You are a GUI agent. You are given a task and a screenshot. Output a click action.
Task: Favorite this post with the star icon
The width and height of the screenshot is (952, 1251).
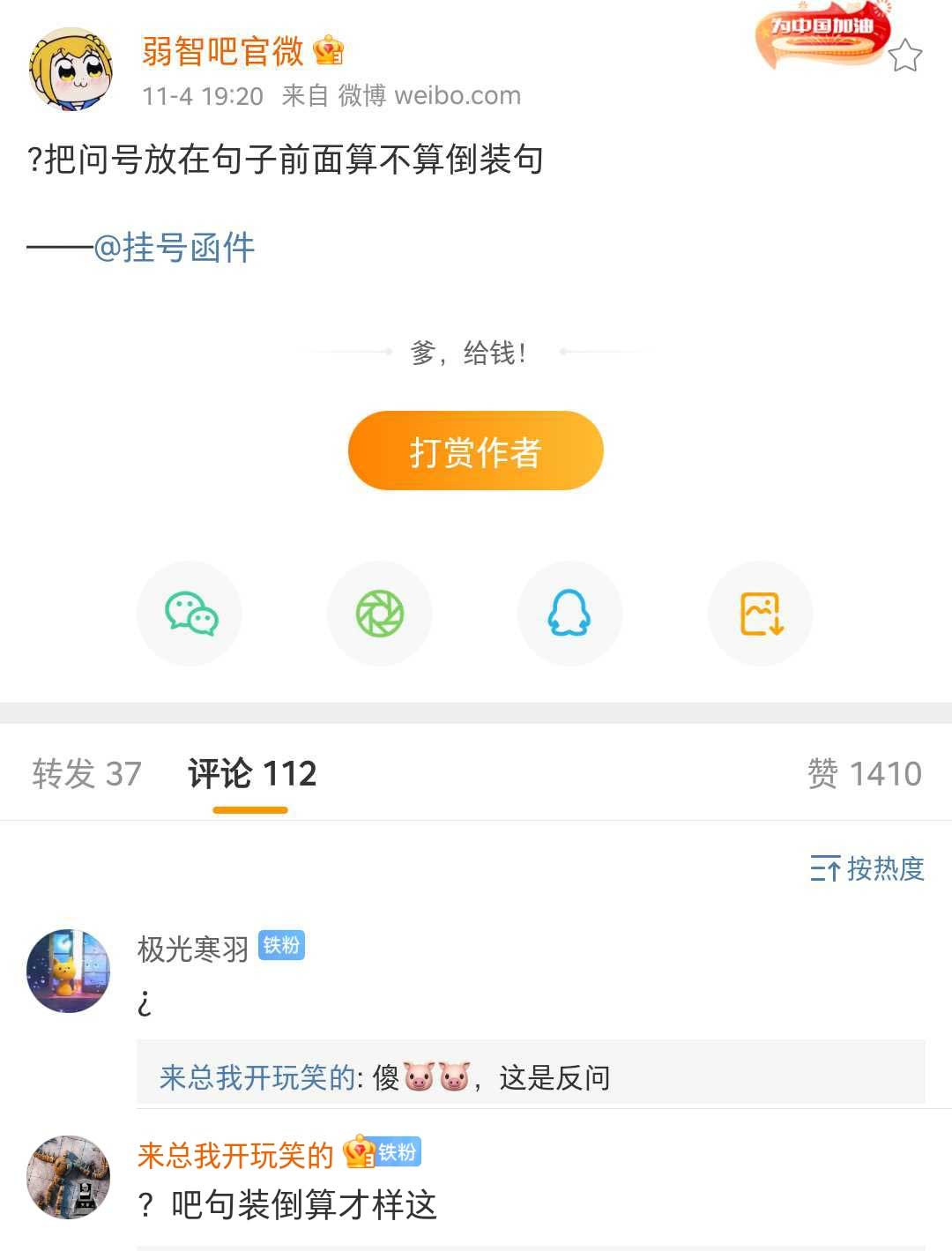pos(904,56)
